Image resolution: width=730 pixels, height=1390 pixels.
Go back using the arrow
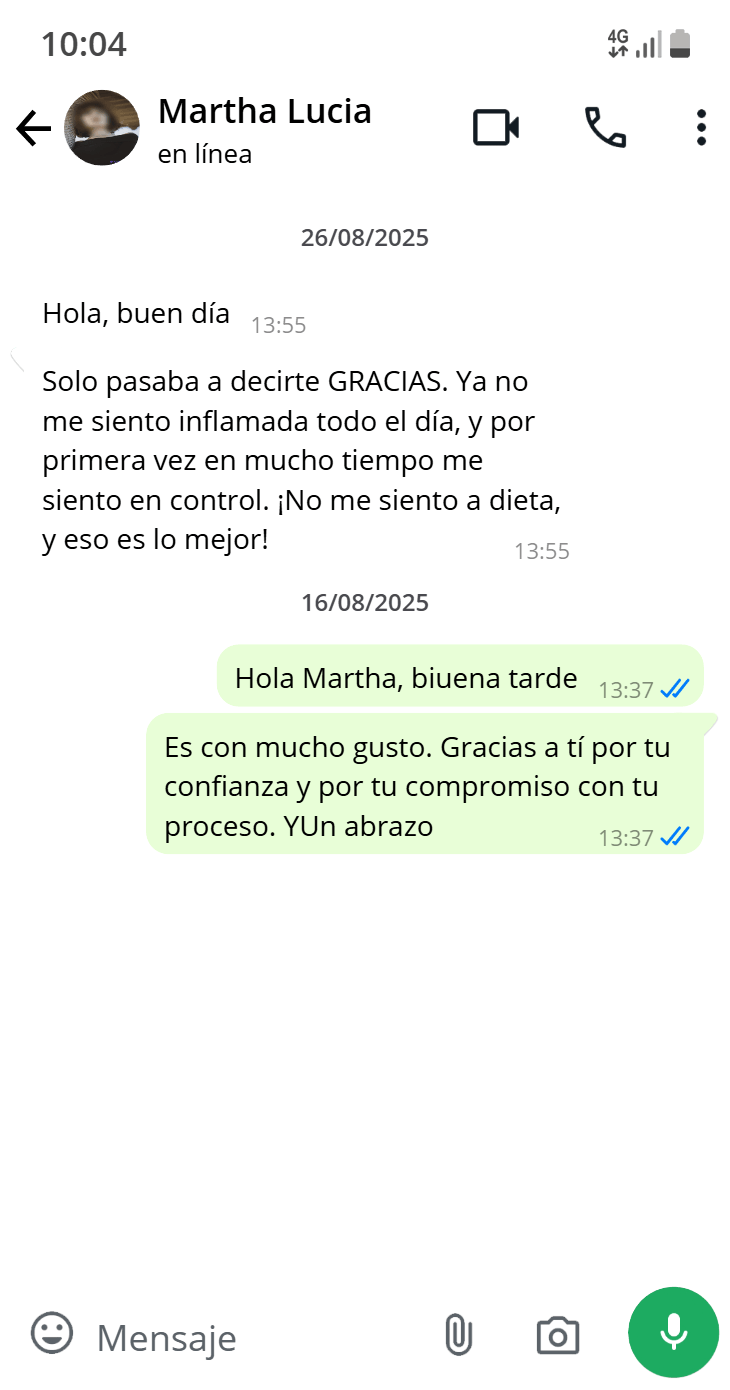coord(33,128)
